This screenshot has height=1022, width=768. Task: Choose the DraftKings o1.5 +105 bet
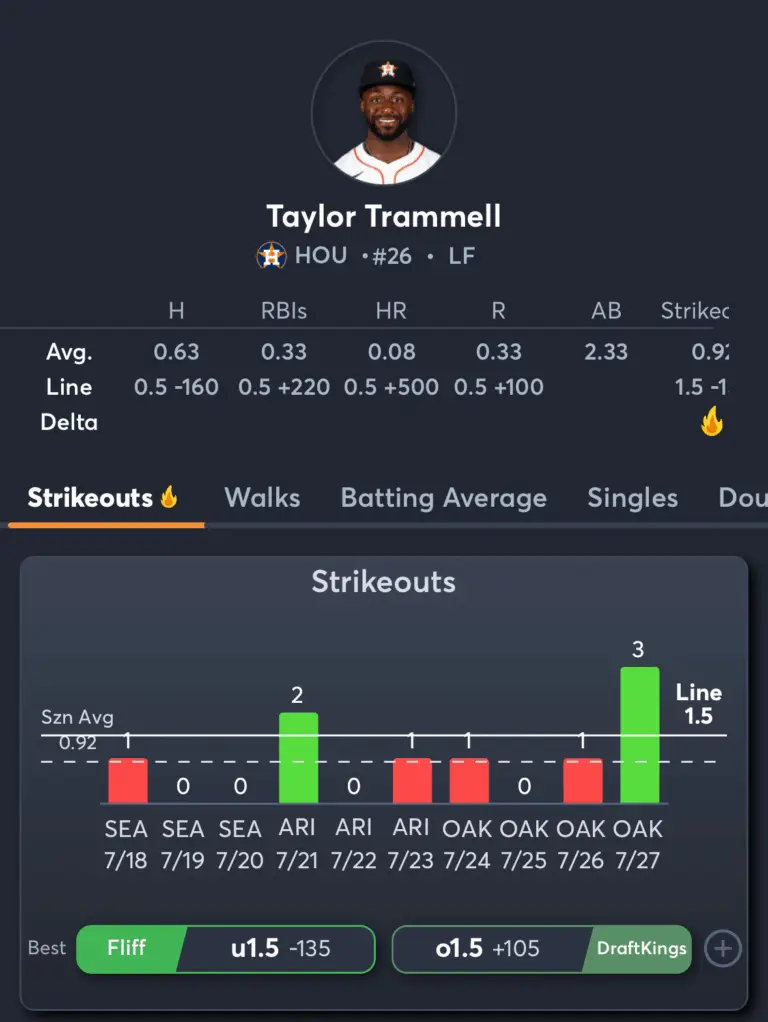(541, 949)
